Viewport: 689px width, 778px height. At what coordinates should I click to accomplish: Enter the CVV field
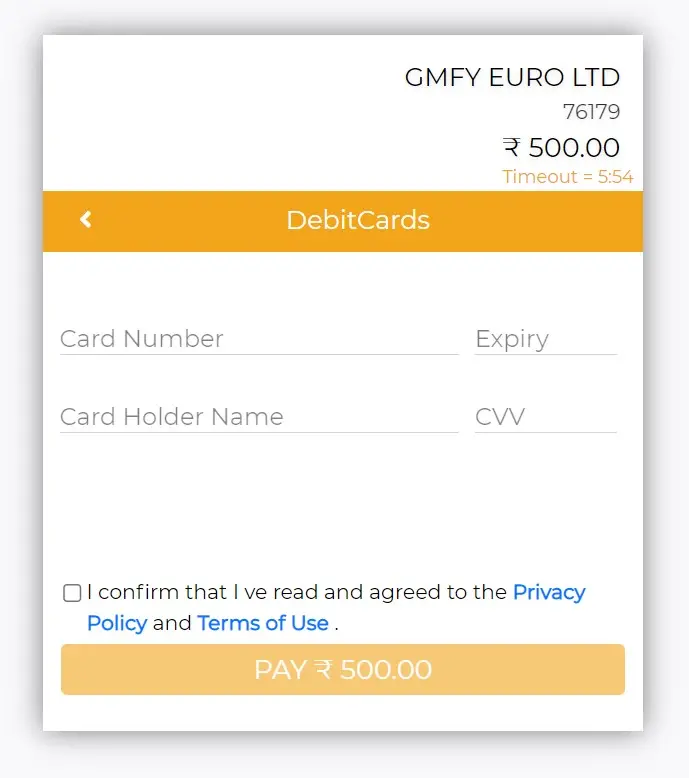(x=545, y=417)
